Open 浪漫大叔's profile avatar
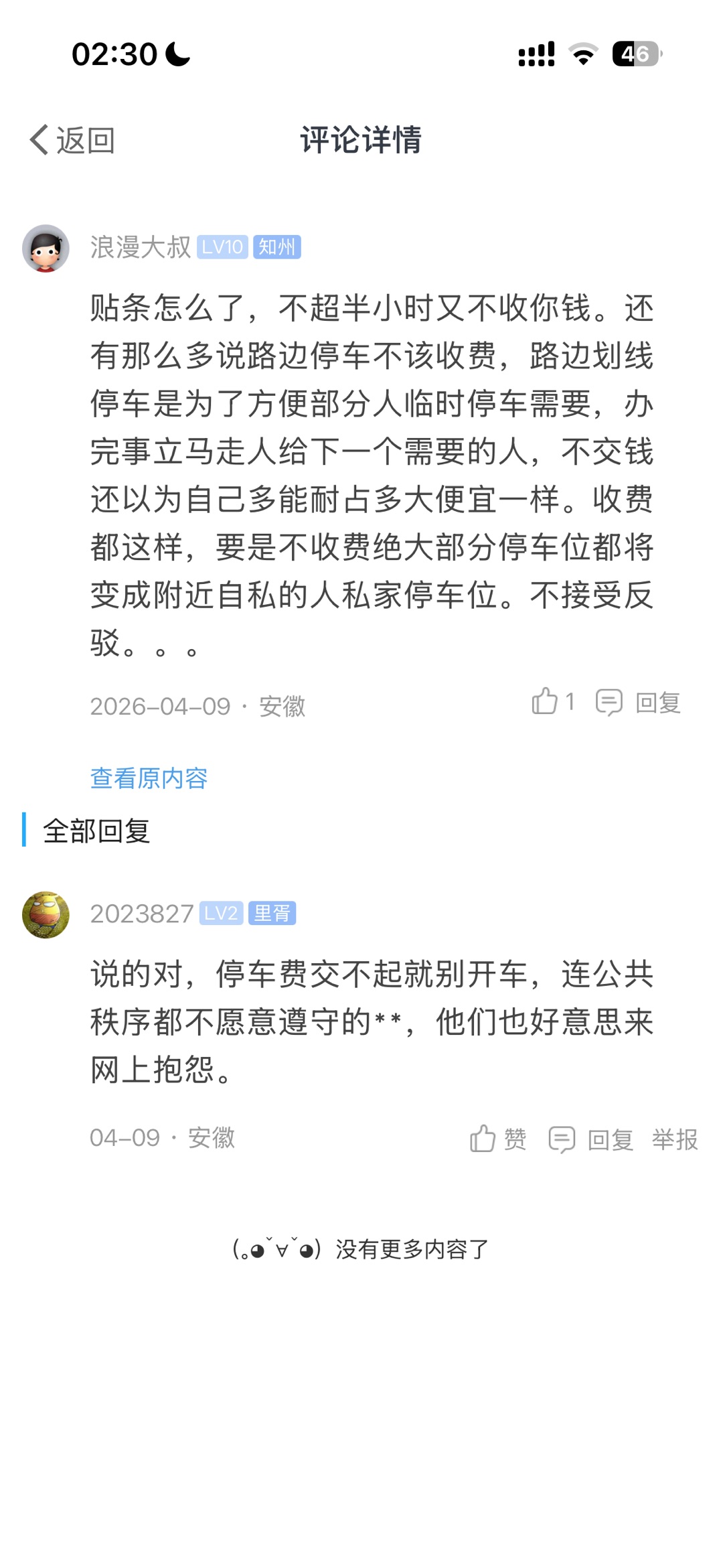The height and width of the screenshot is (1568, 723). click(46, 248)
